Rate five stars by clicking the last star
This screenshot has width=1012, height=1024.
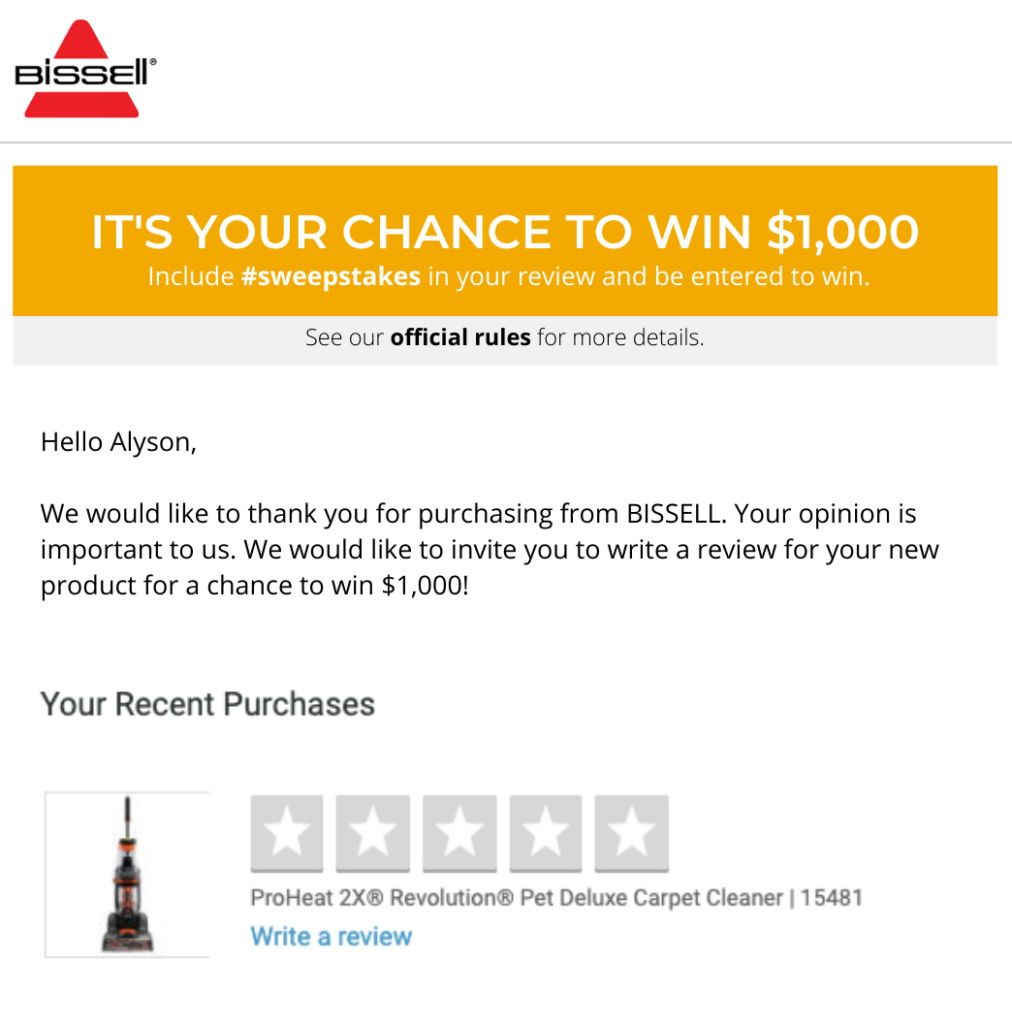tap(630, 832)
